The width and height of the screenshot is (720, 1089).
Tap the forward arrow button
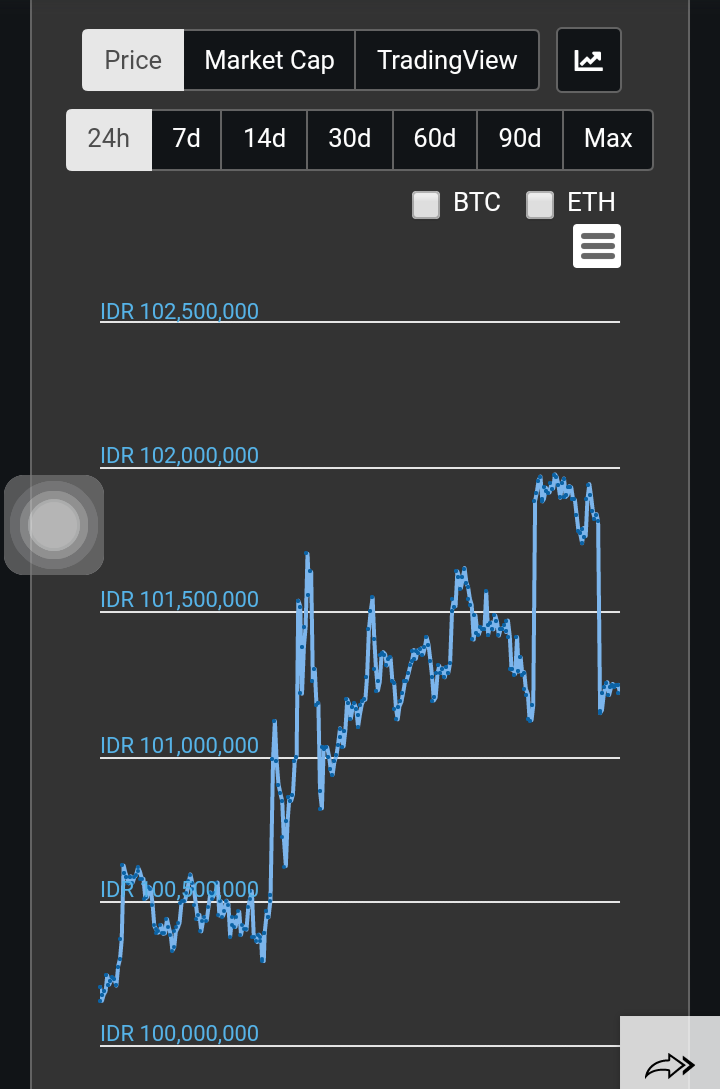click(669, 1065)
